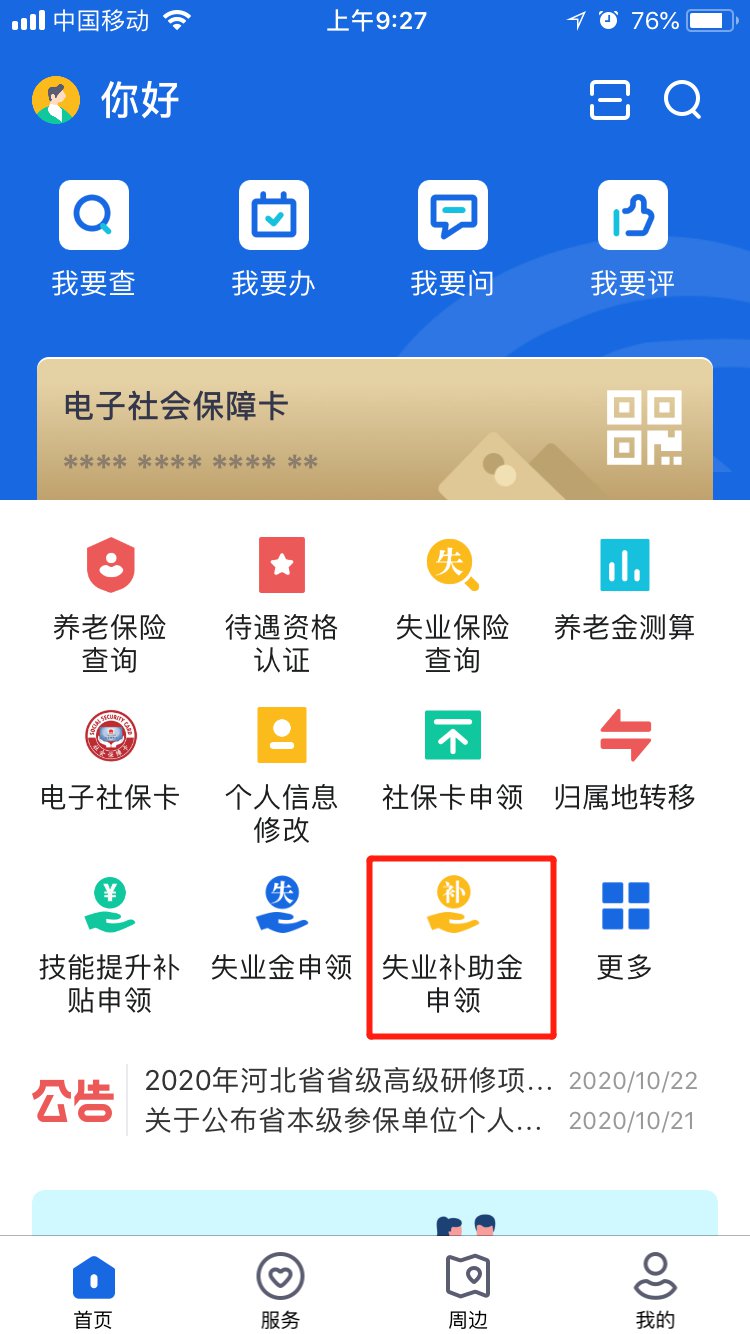Go to the 我的 tab
The image size is (750, 1334).
click(x=655, y=1292)
